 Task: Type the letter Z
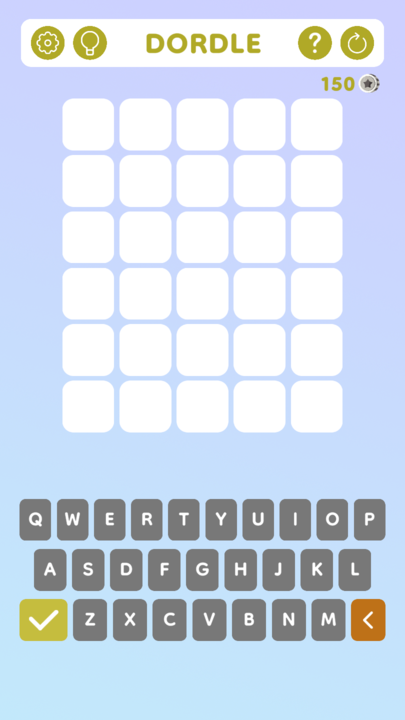tap(90, 620)
